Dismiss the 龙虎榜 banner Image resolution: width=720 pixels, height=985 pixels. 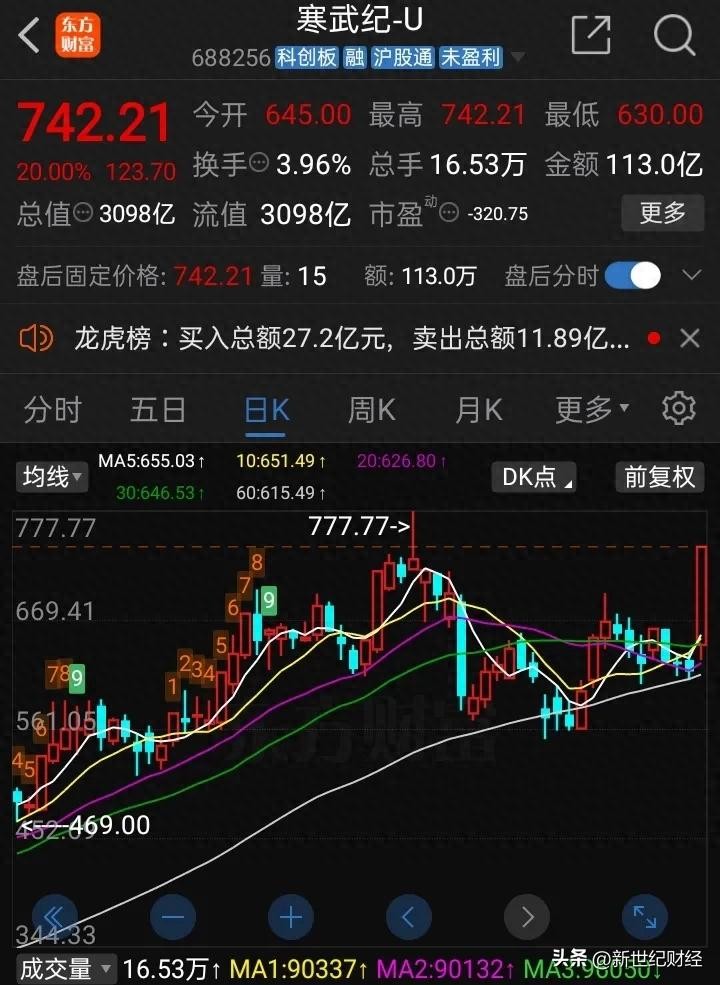690,340
